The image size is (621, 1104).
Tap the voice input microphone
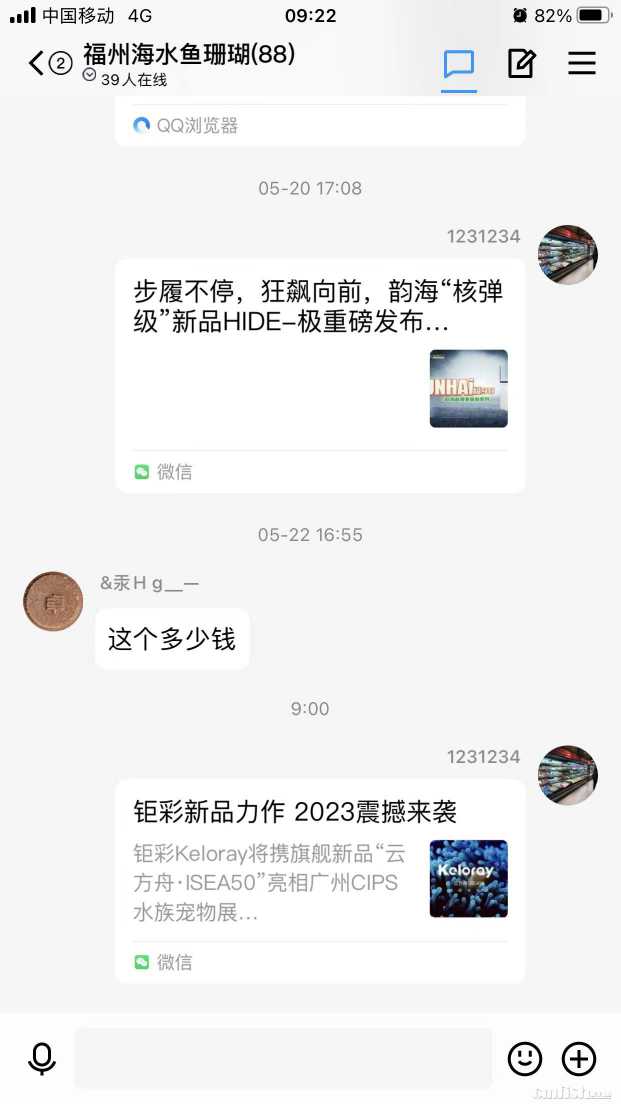pos(42,1058)
